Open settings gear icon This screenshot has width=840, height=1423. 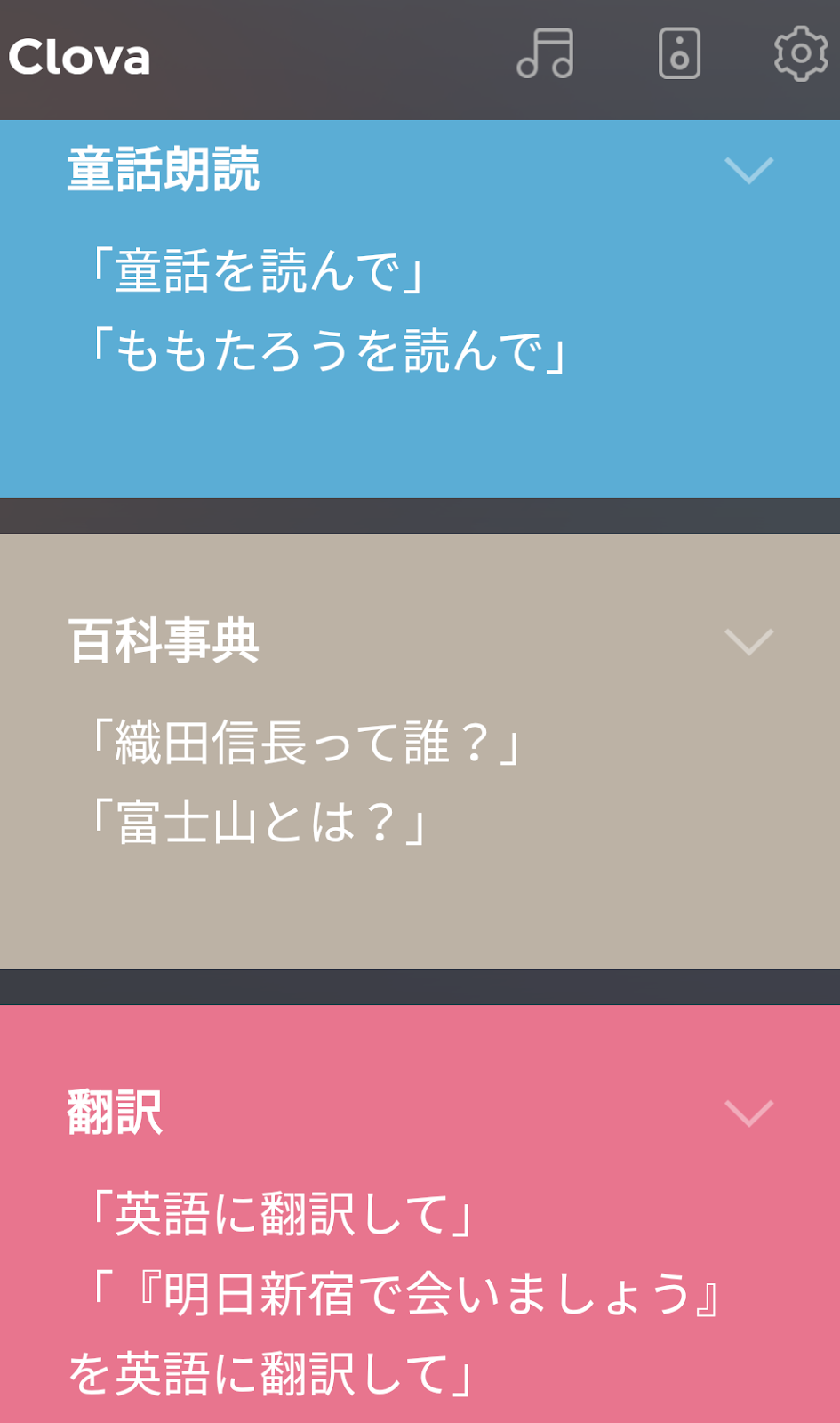(801, 54)
